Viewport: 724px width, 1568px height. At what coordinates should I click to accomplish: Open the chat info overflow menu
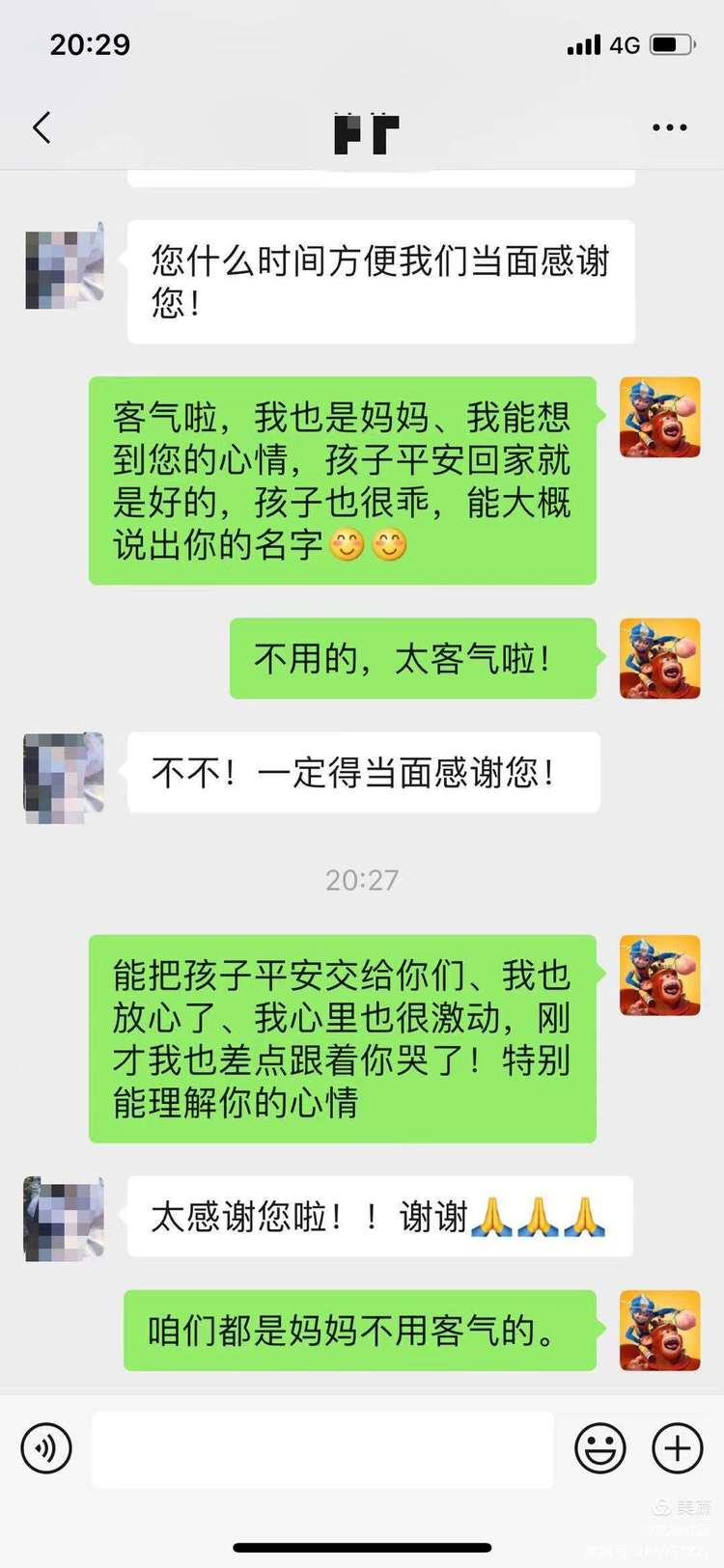click(x=669, y=127)
